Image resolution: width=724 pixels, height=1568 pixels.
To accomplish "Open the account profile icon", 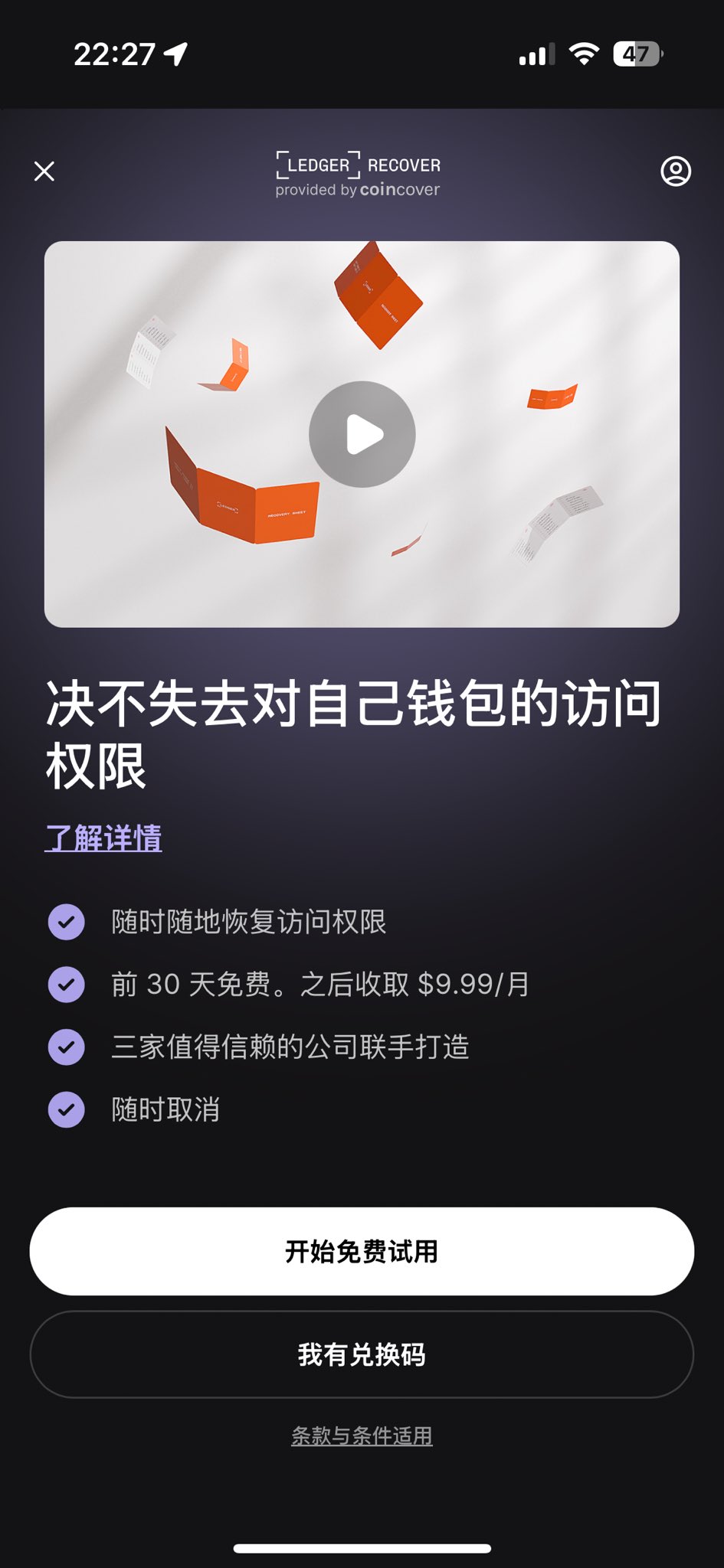I will pos(676,171).
